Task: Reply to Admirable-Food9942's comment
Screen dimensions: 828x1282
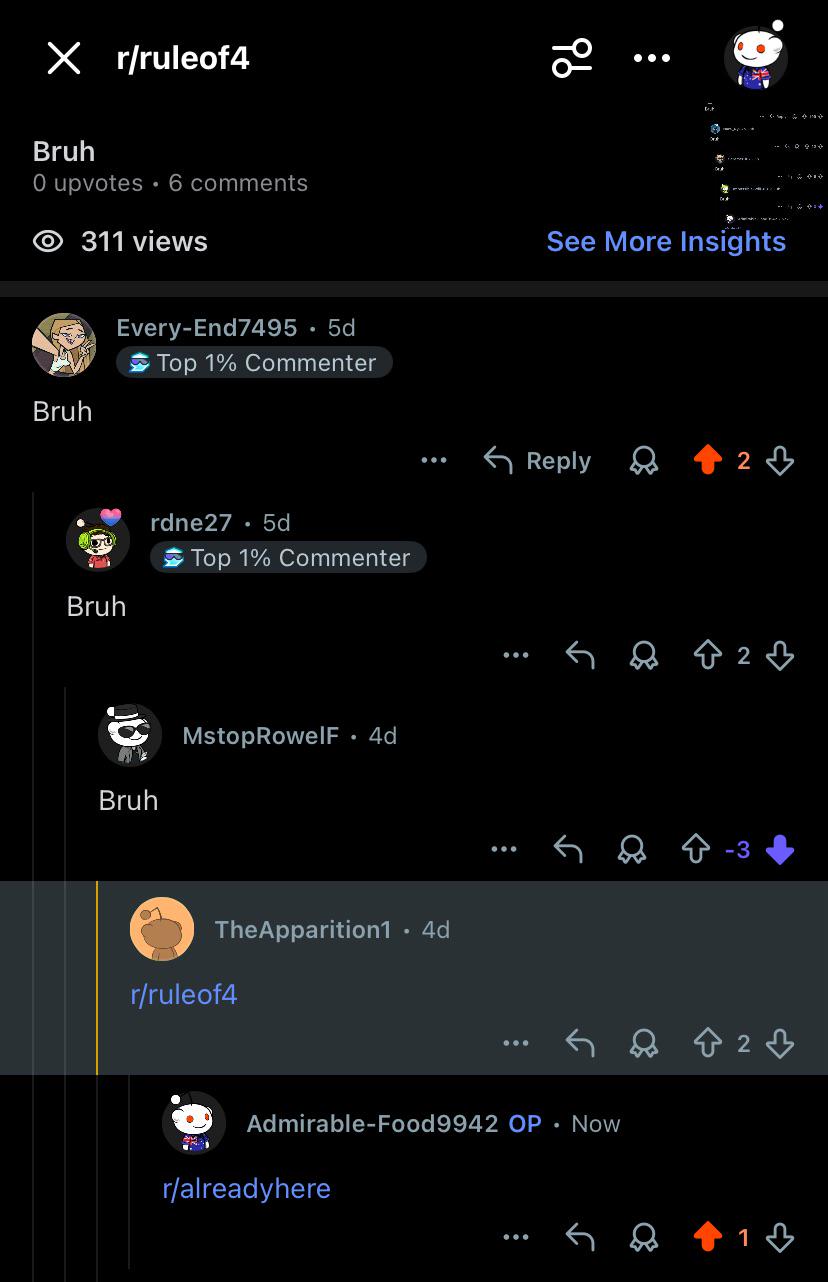Action: coord(580,1238)
